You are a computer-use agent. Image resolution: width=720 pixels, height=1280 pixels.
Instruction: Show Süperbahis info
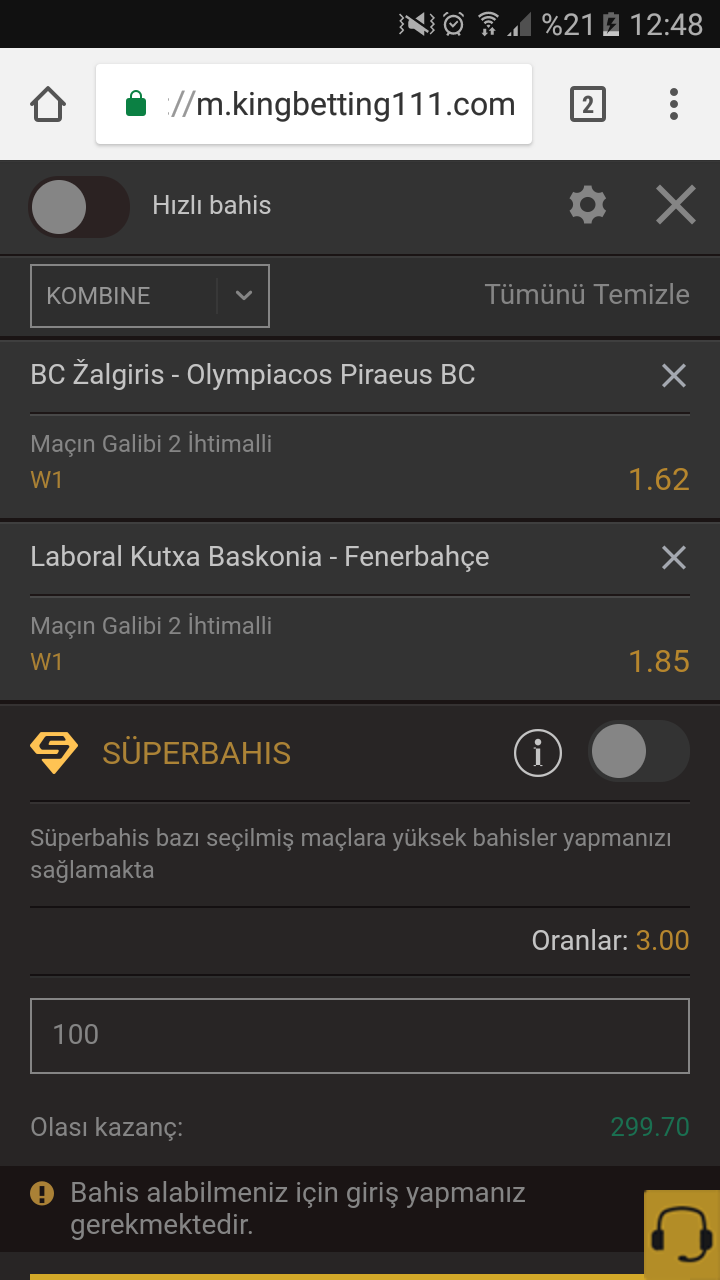(538, 752)
